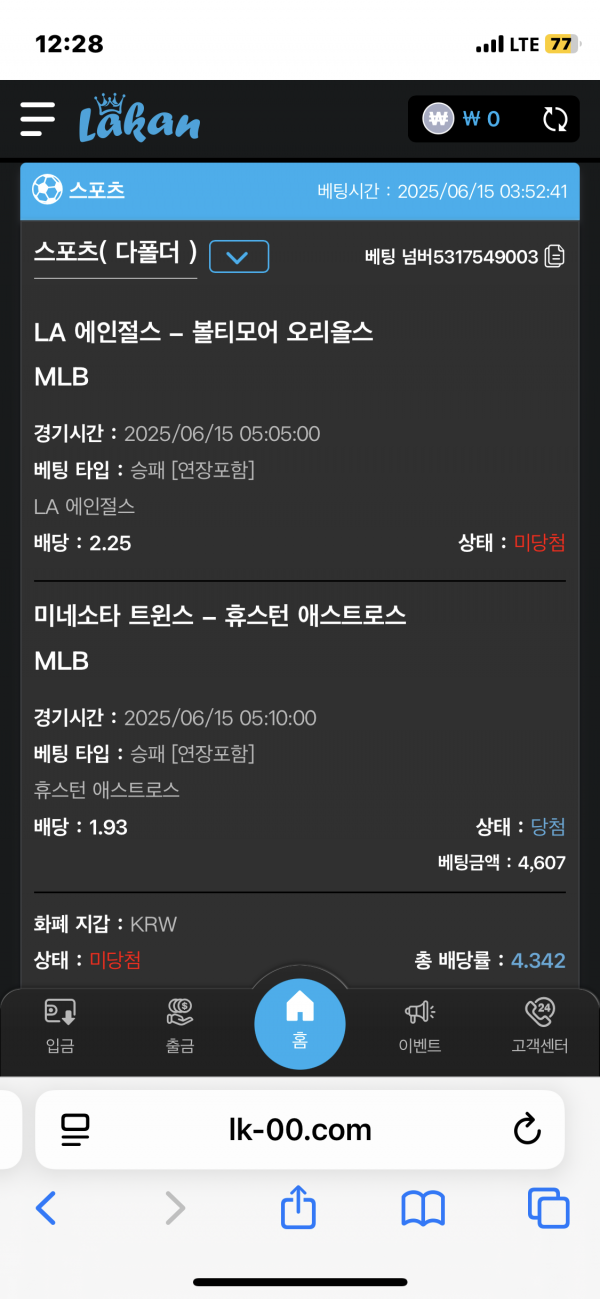Screen dimensions: 600x1299
Task: Tap the lk-00.com address bar
Action: pos(300,1130)
